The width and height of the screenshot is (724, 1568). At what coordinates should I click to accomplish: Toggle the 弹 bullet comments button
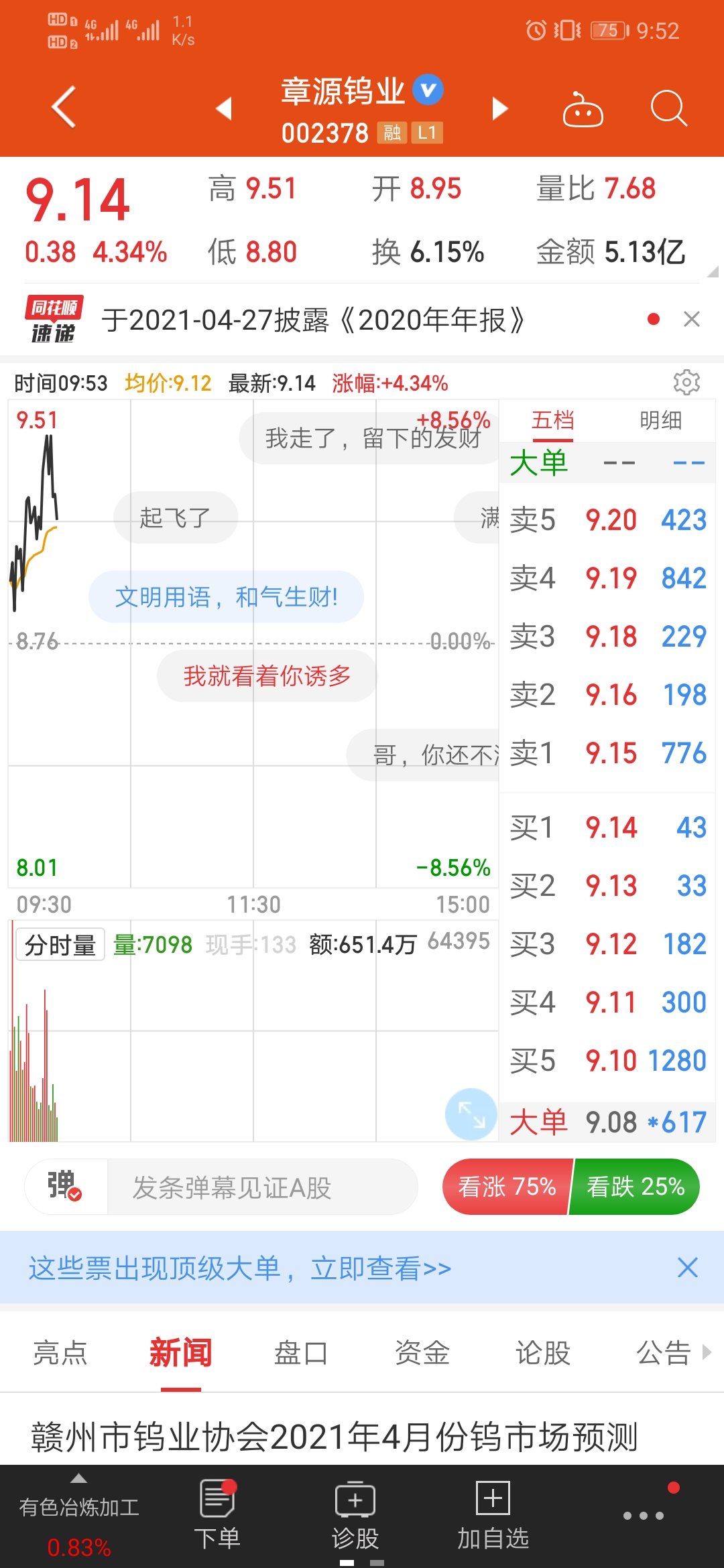[x=65, y=1186]
